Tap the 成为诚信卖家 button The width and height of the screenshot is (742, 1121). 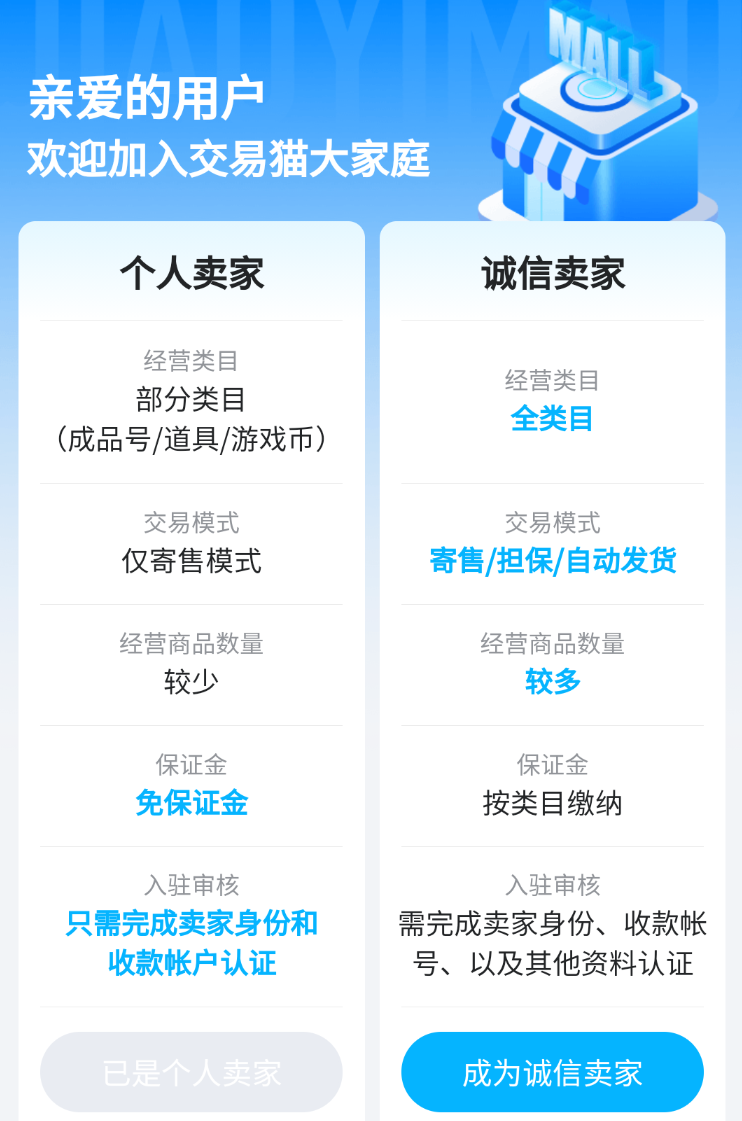tap(552, 1072)
